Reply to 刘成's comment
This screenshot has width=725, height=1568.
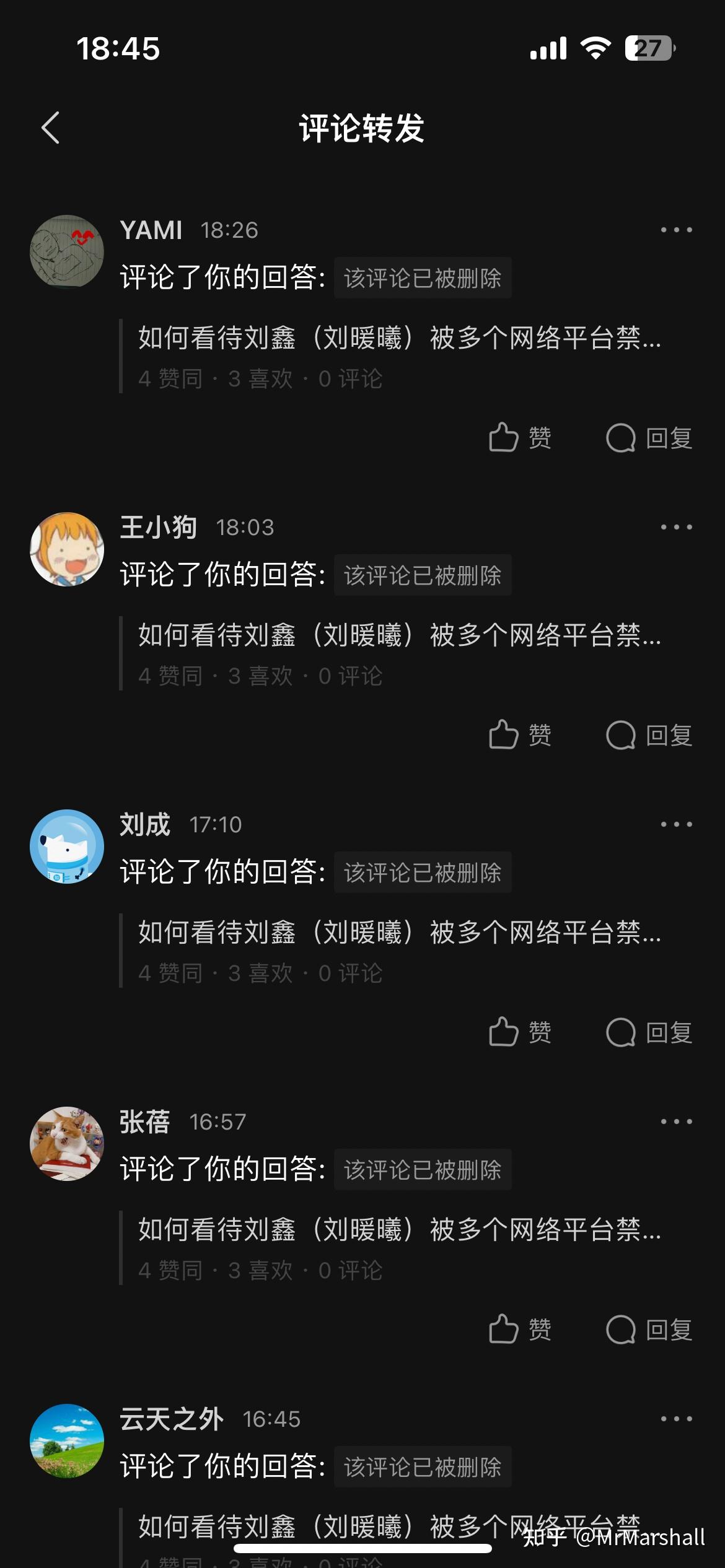tap(648, 1032)
